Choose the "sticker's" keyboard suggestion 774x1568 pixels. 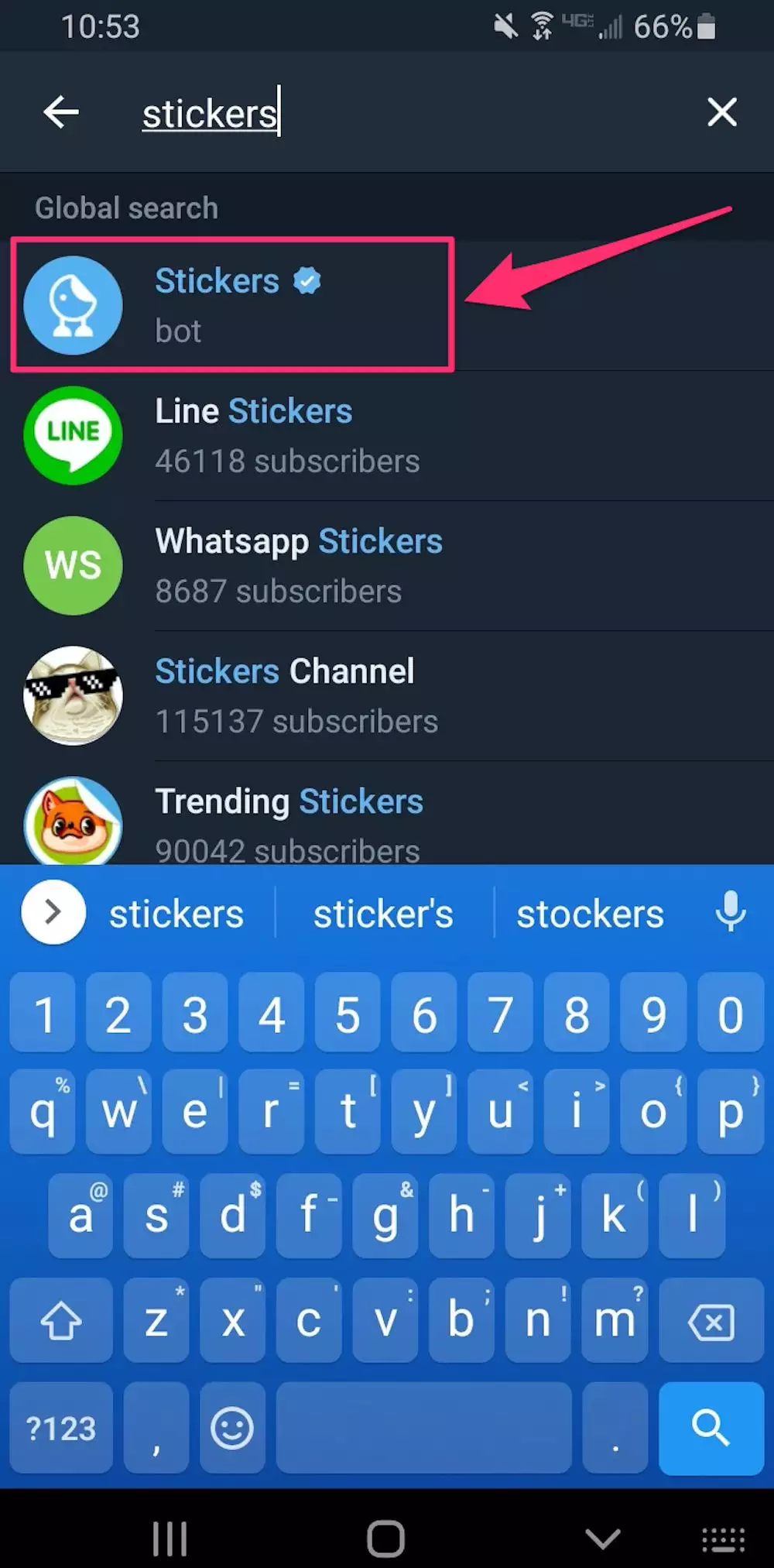click(384, 913)
